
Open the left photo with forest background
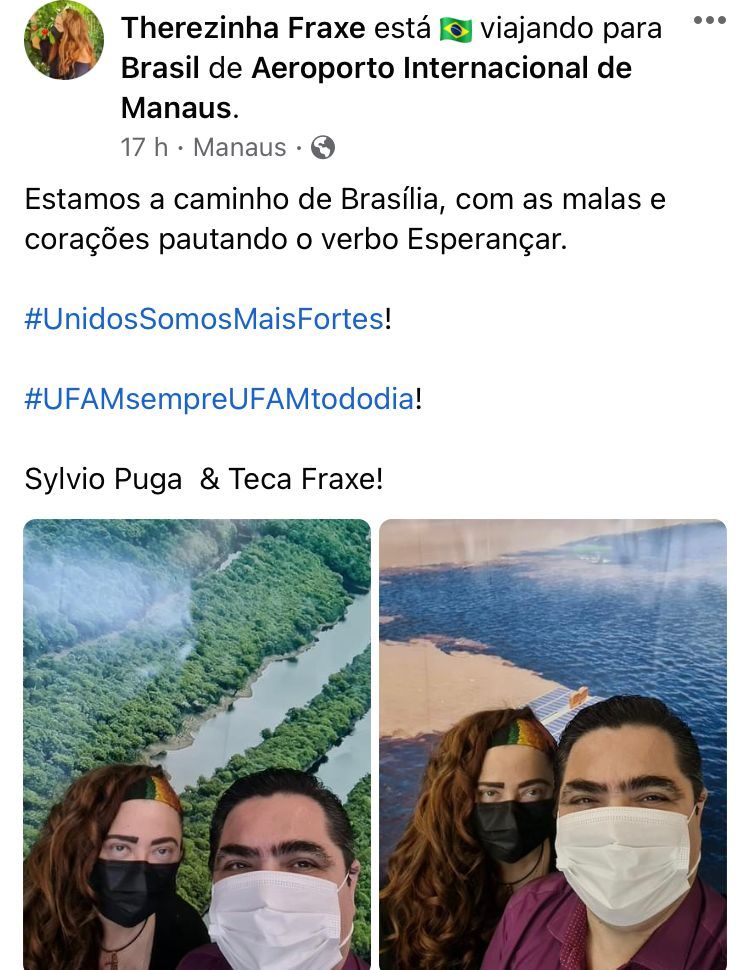click(x=197, y=743)
